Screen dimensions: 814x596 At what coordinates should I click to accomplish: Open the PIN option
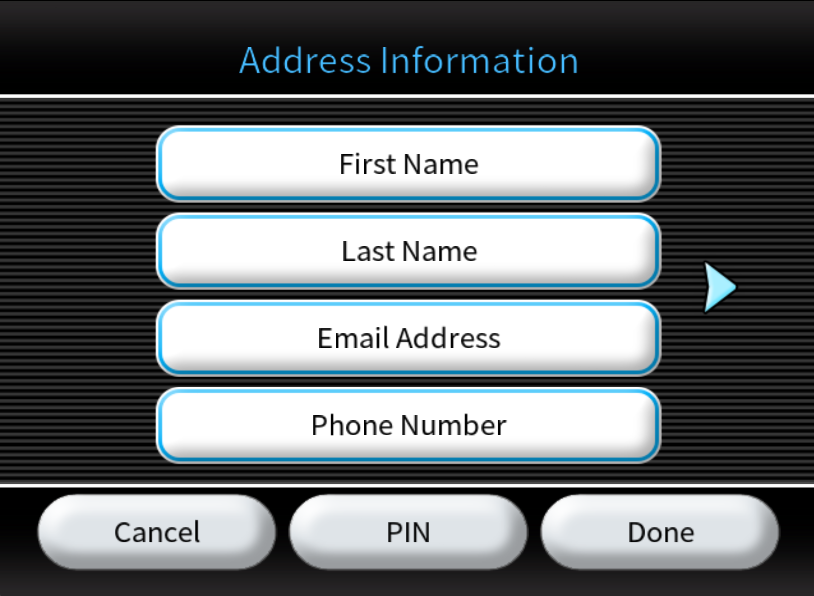408,532
